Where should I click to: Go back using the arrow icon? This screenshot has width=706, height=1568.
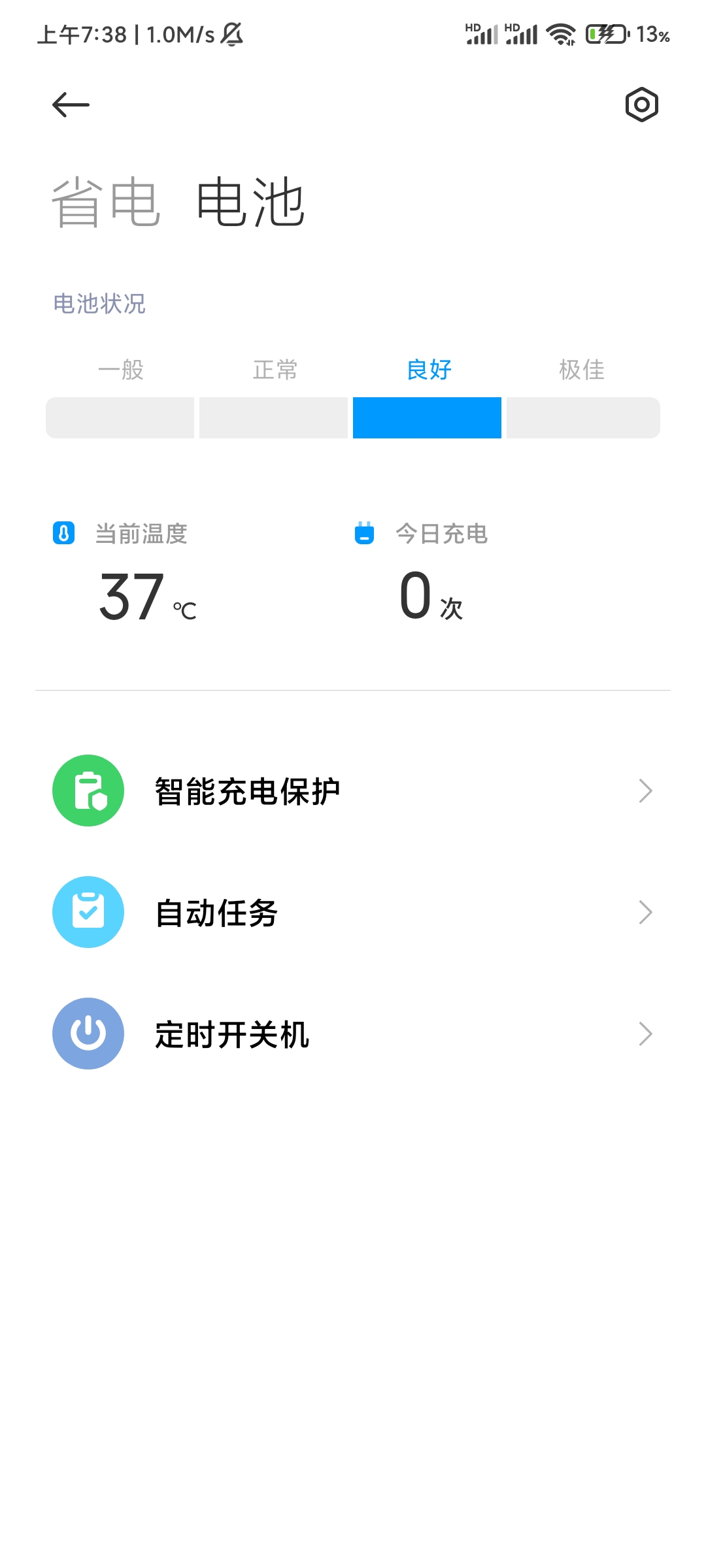(x=71, y=105)
